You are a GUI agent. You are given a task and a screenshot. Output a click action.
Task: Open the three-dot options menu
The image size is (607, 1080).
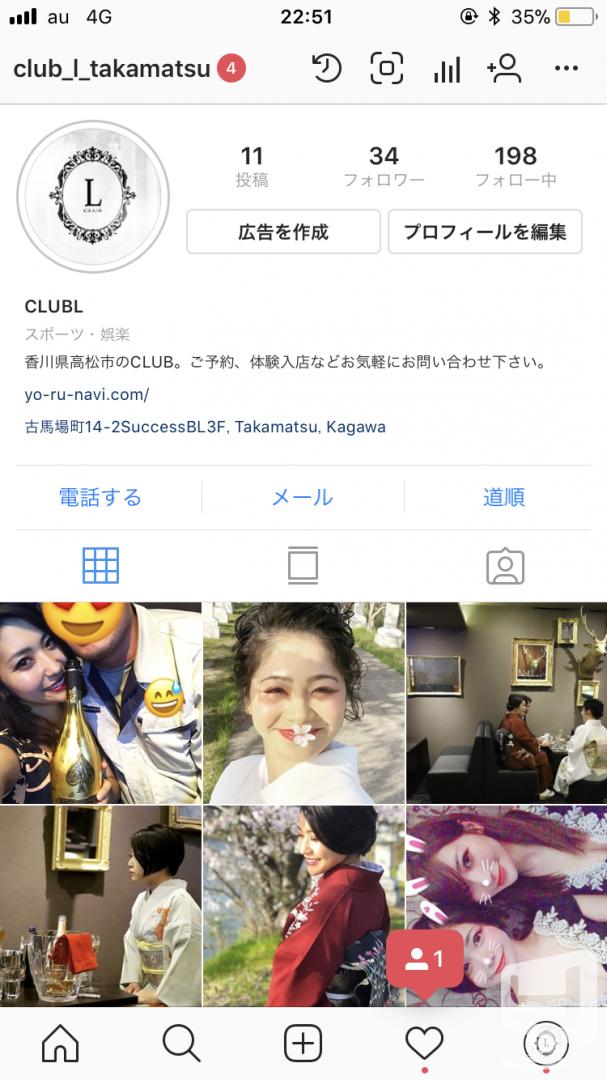tap(566, 68)
